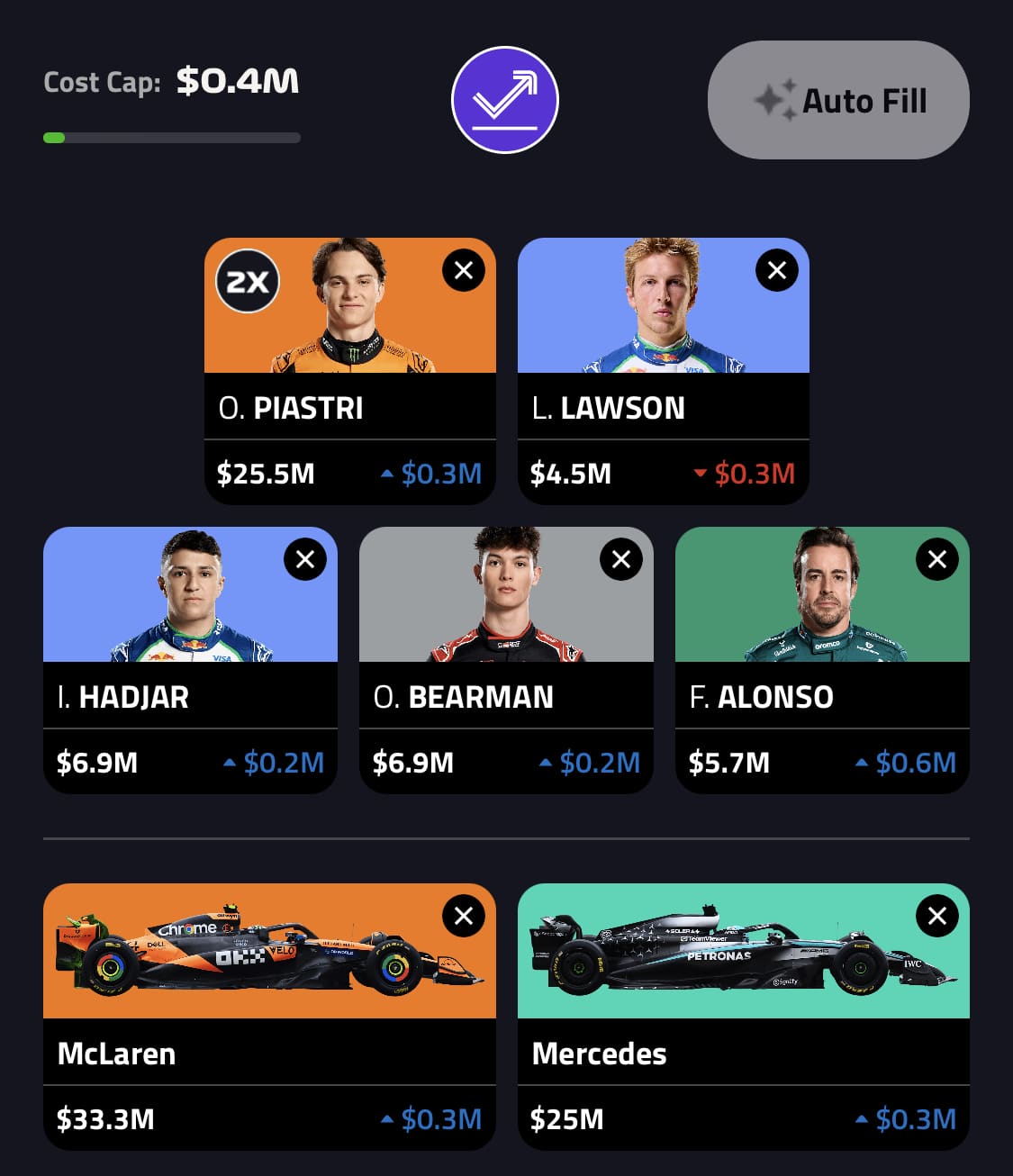The width and height of the screenshot is (1013, 1176).
Task: Tap the Auto Fill button
Action: click(837, 100)
